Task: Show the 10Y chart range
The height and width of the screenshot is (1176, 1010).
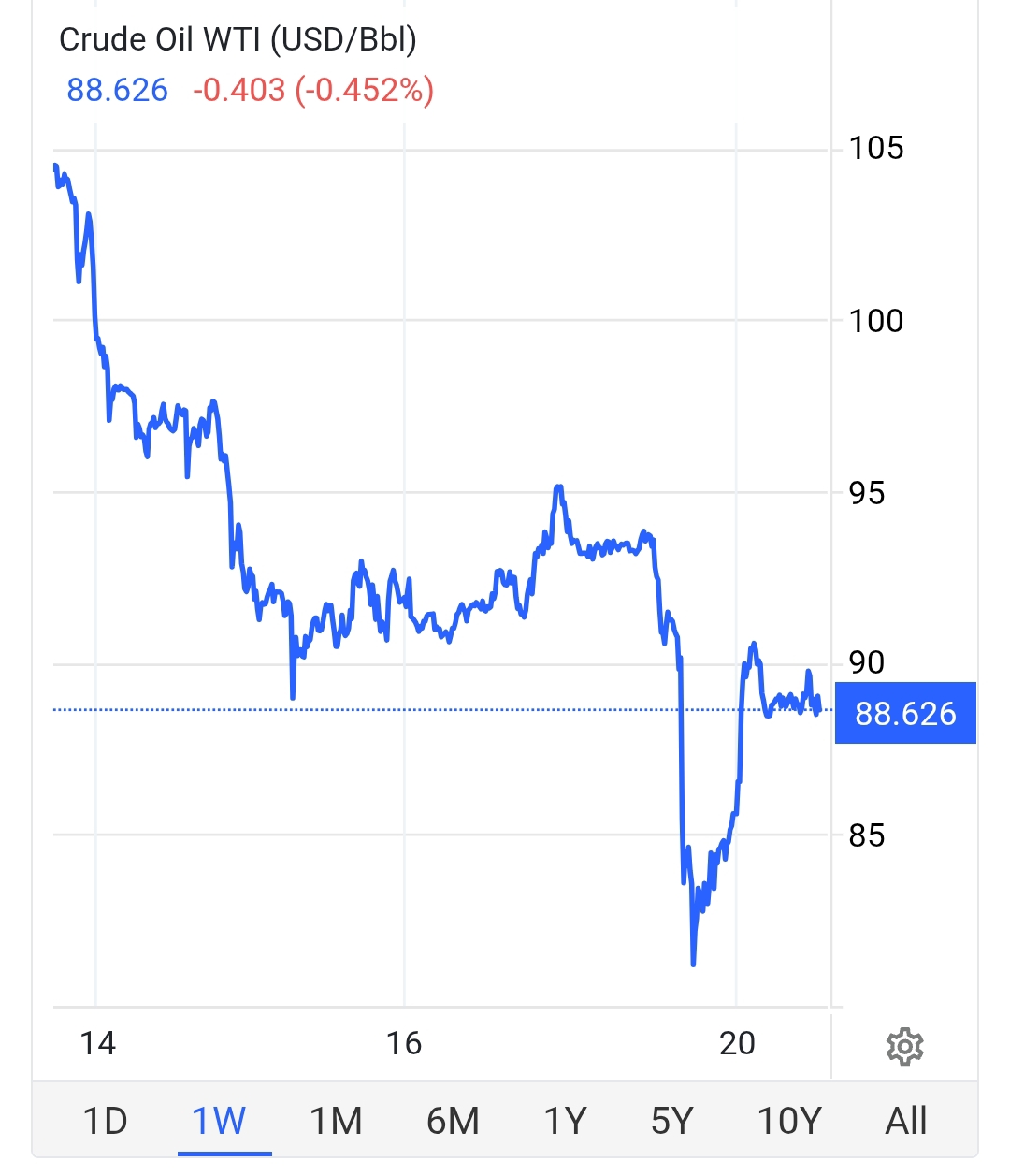Action: pos(789,1120)
